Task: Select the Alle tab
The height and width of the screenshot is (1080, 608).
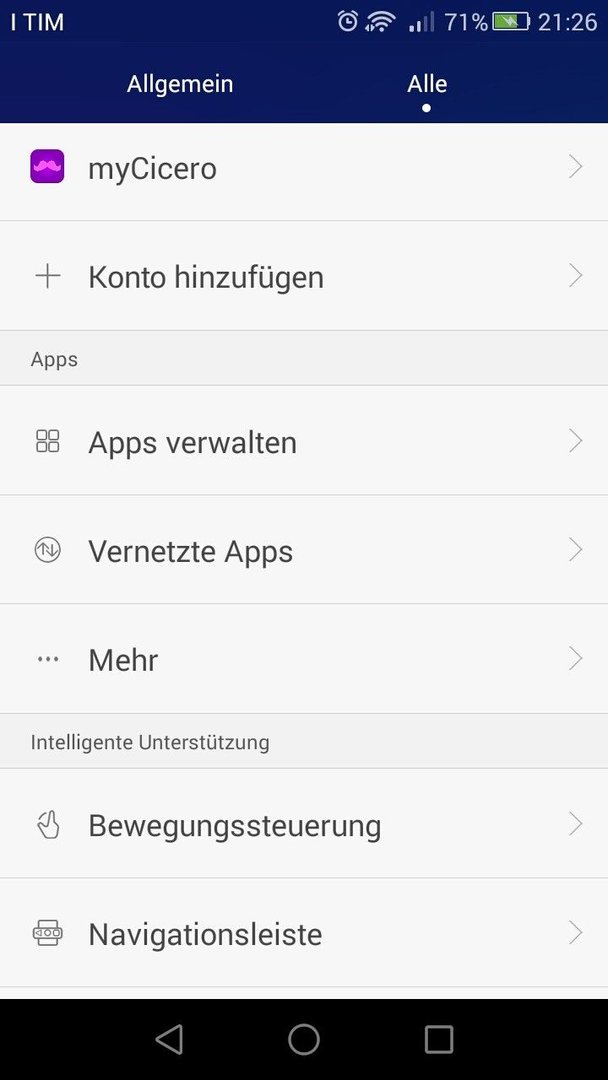Action: [x=427, y=84]
